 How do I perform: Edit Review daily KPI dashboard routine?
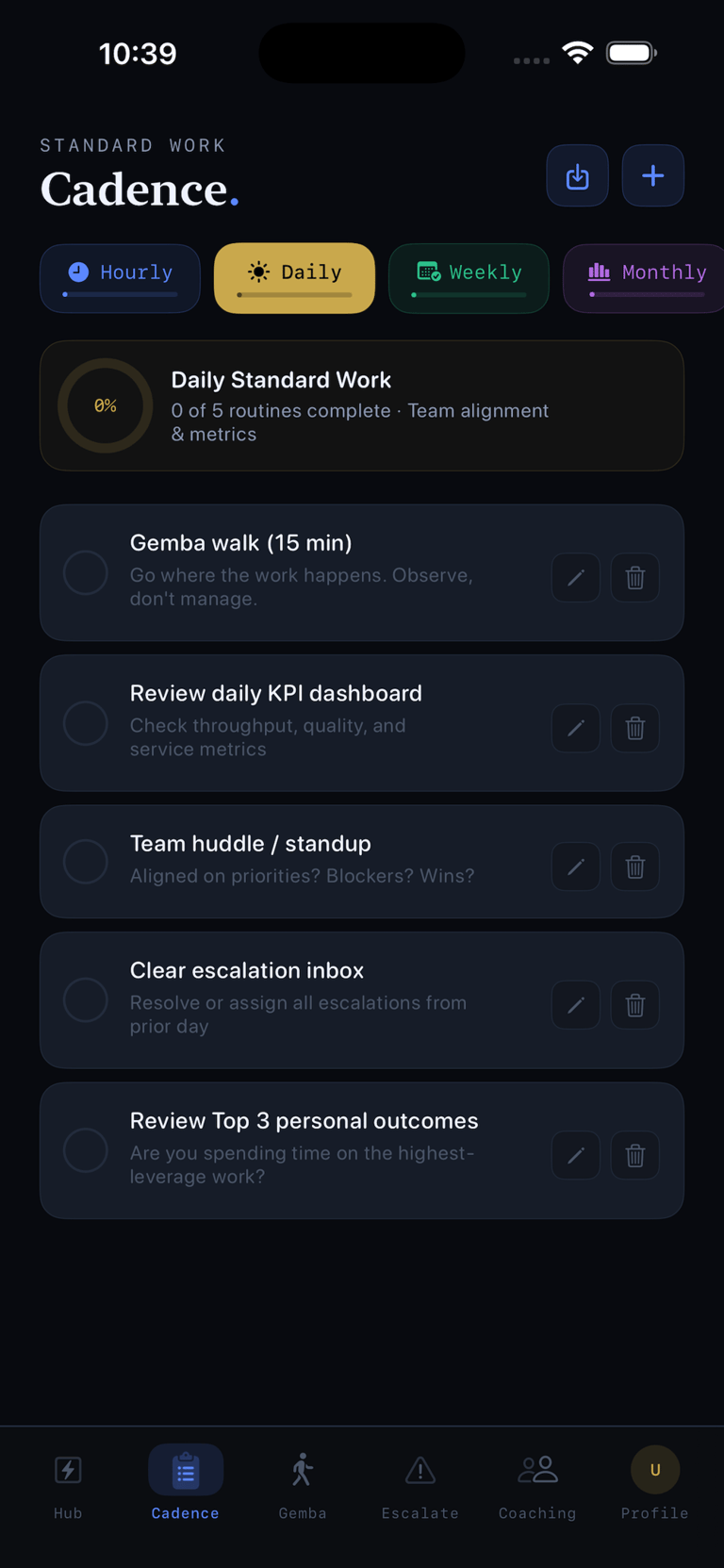576,728
